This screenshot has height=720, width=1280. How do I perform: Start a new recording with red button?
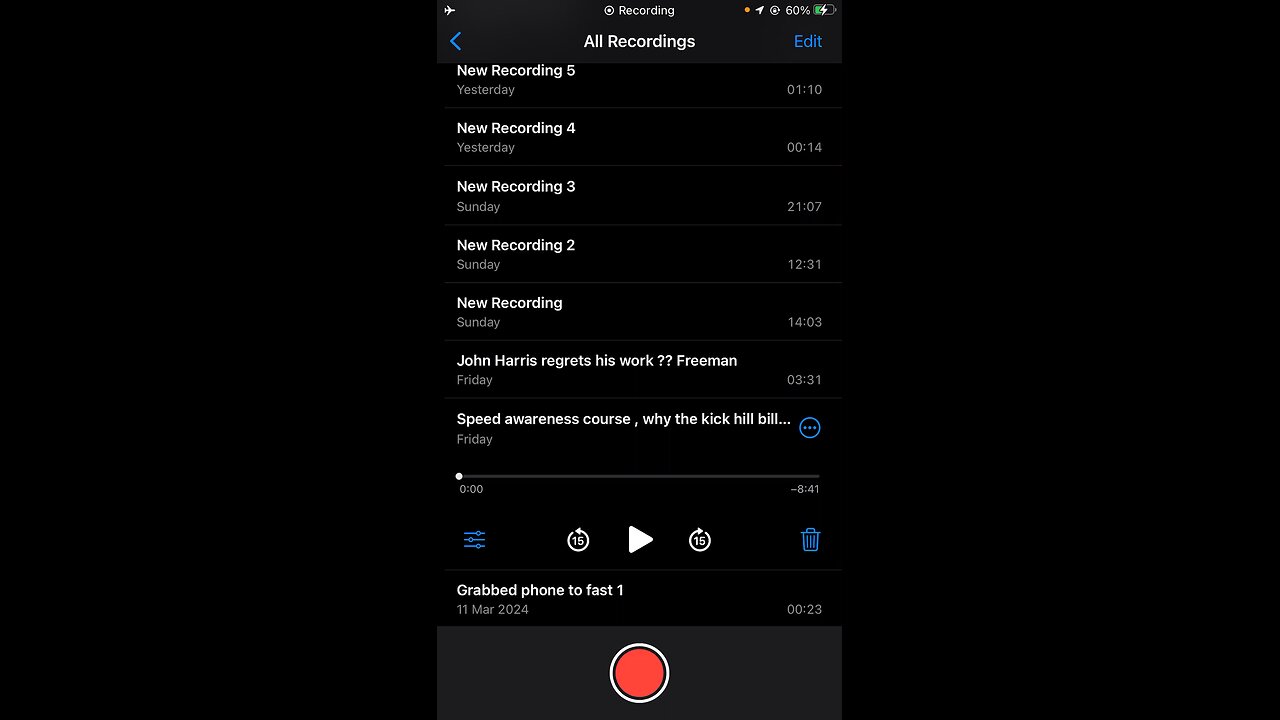click(x=639, y=673)
